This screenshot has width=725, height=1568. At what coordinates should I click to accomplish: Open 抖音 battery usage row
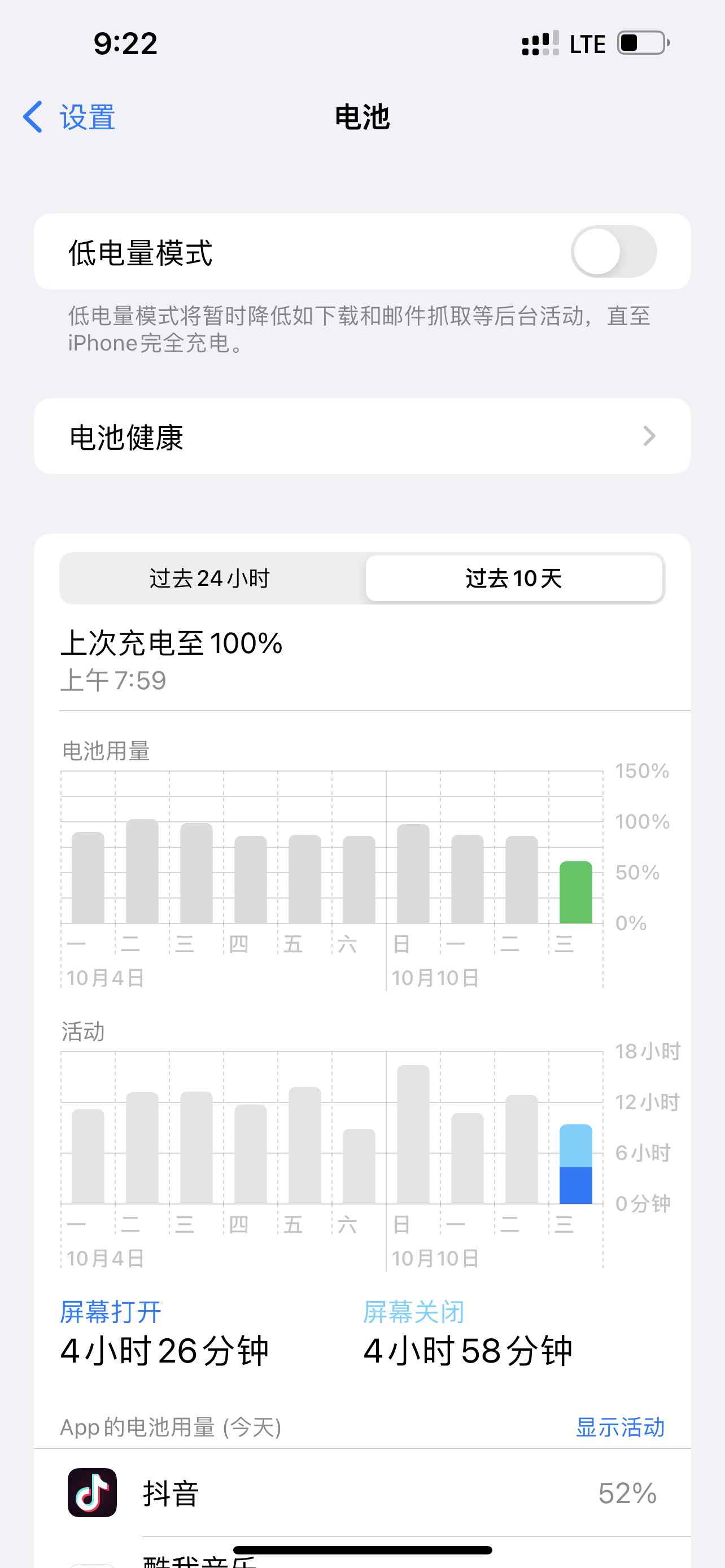tap(362, 1493)
